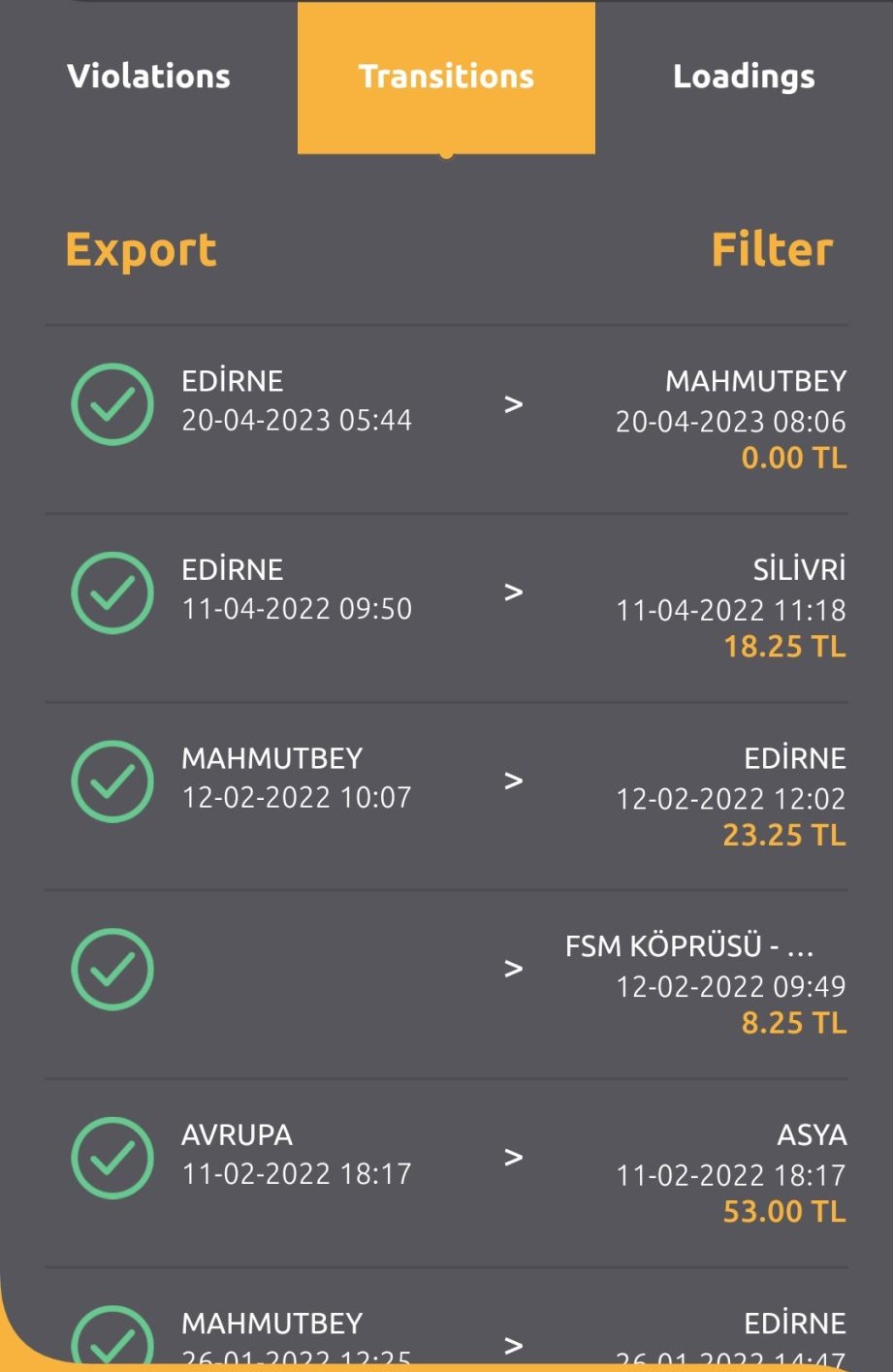Image resolution: width=893 pixels, height=1372 pixels.
Task: Open the Loadings tab
Action: point(744,77)
